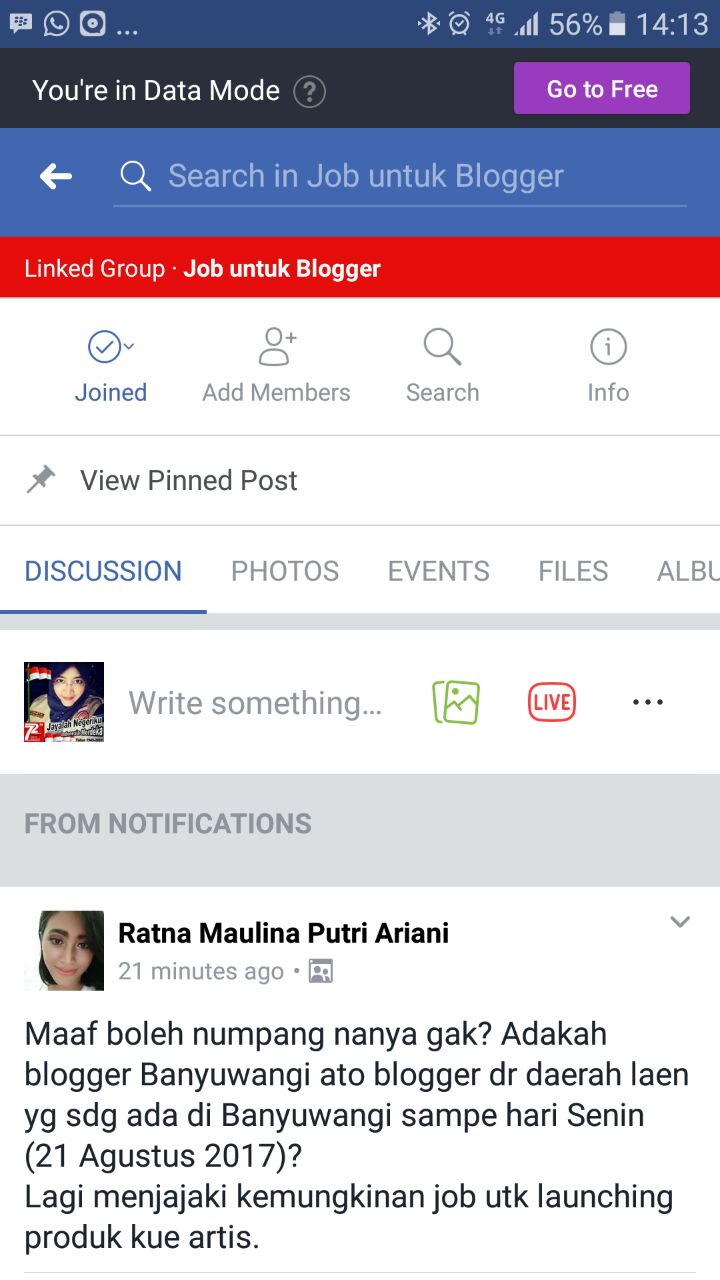Open the Linked Group Job untuk Blogger banner
Screen dimensions: 720x1280
(x=360, y=268)
